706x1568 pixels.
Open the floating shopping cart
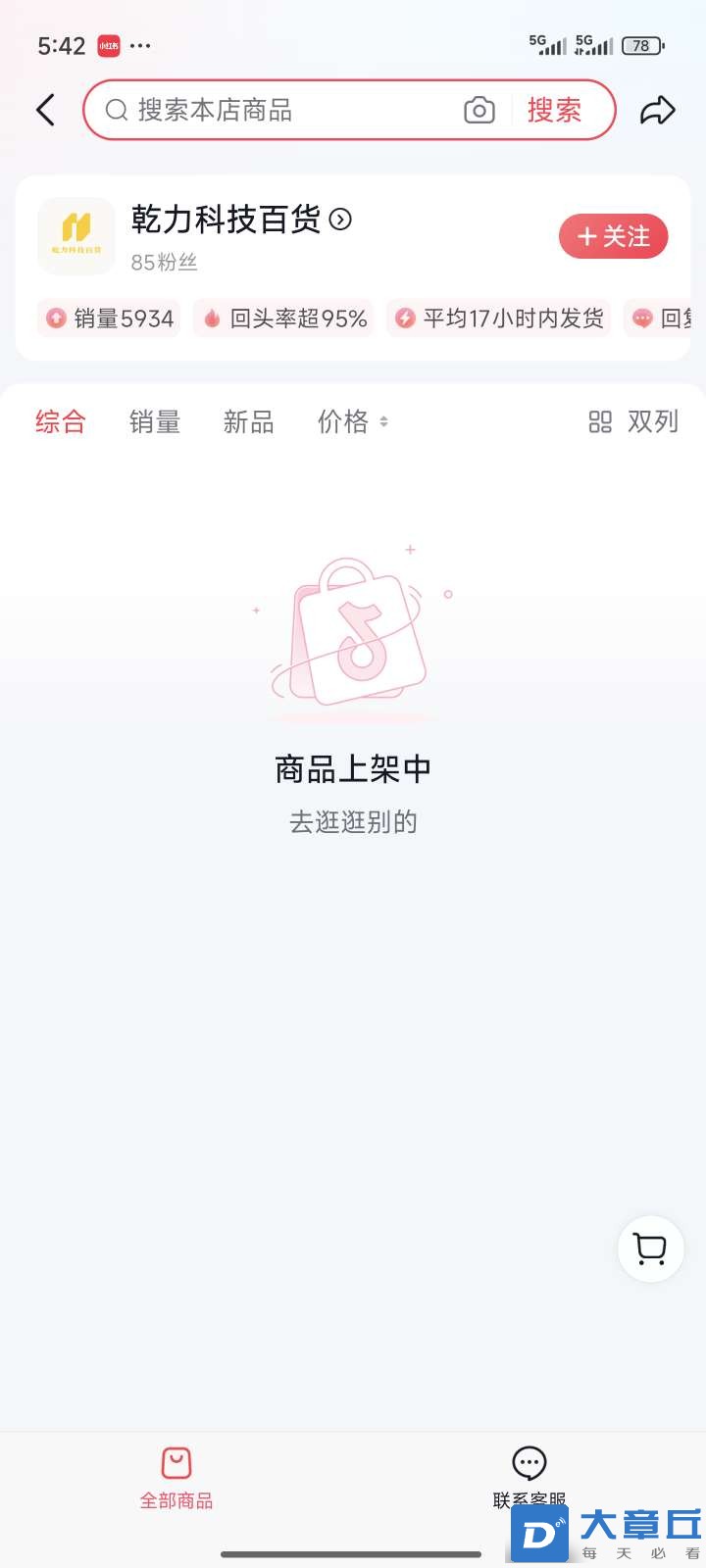(650, 1249)
